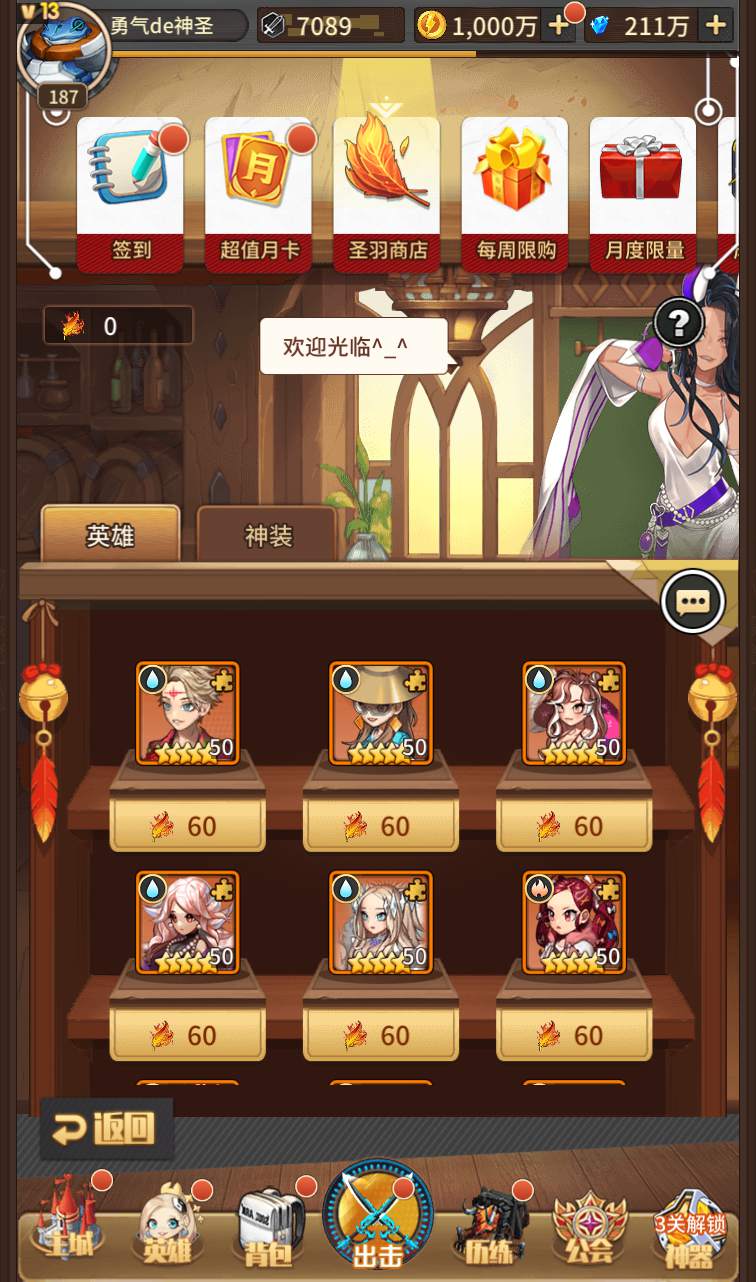Tap the 返回 back button

click(x=106, y=1129)
